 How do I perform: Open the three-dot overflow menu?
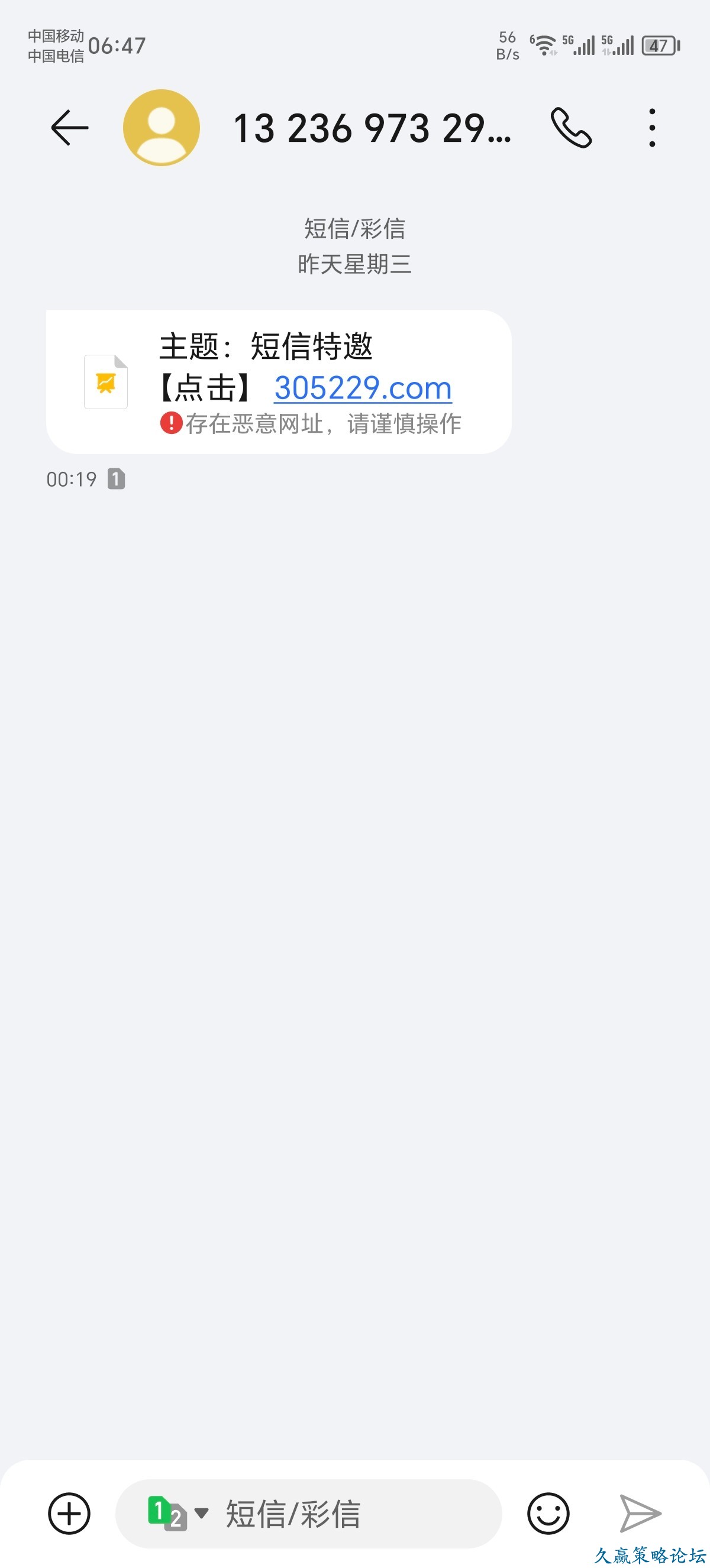coord(652,128)
